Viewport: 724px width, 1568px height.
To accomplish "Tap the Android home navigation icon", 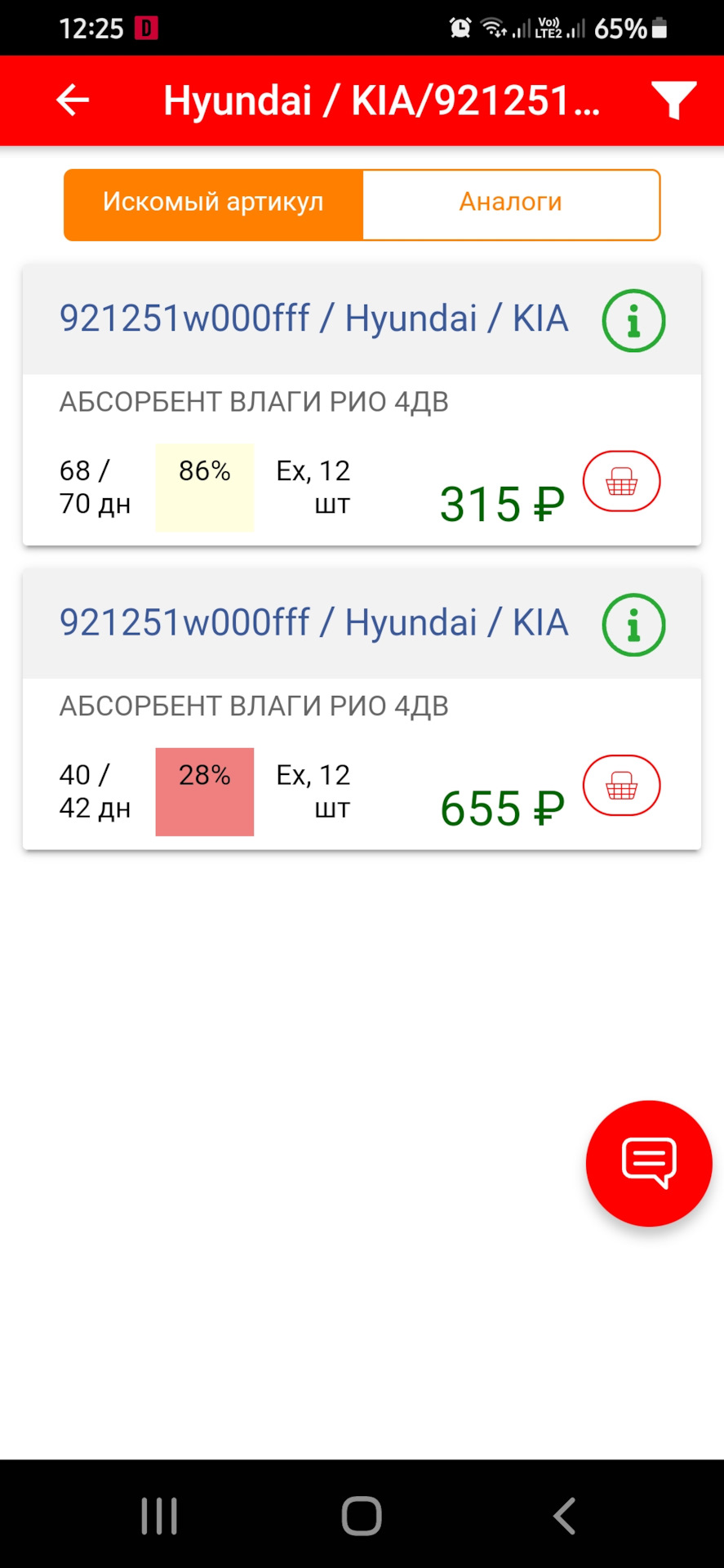I will coord(362,1515).
